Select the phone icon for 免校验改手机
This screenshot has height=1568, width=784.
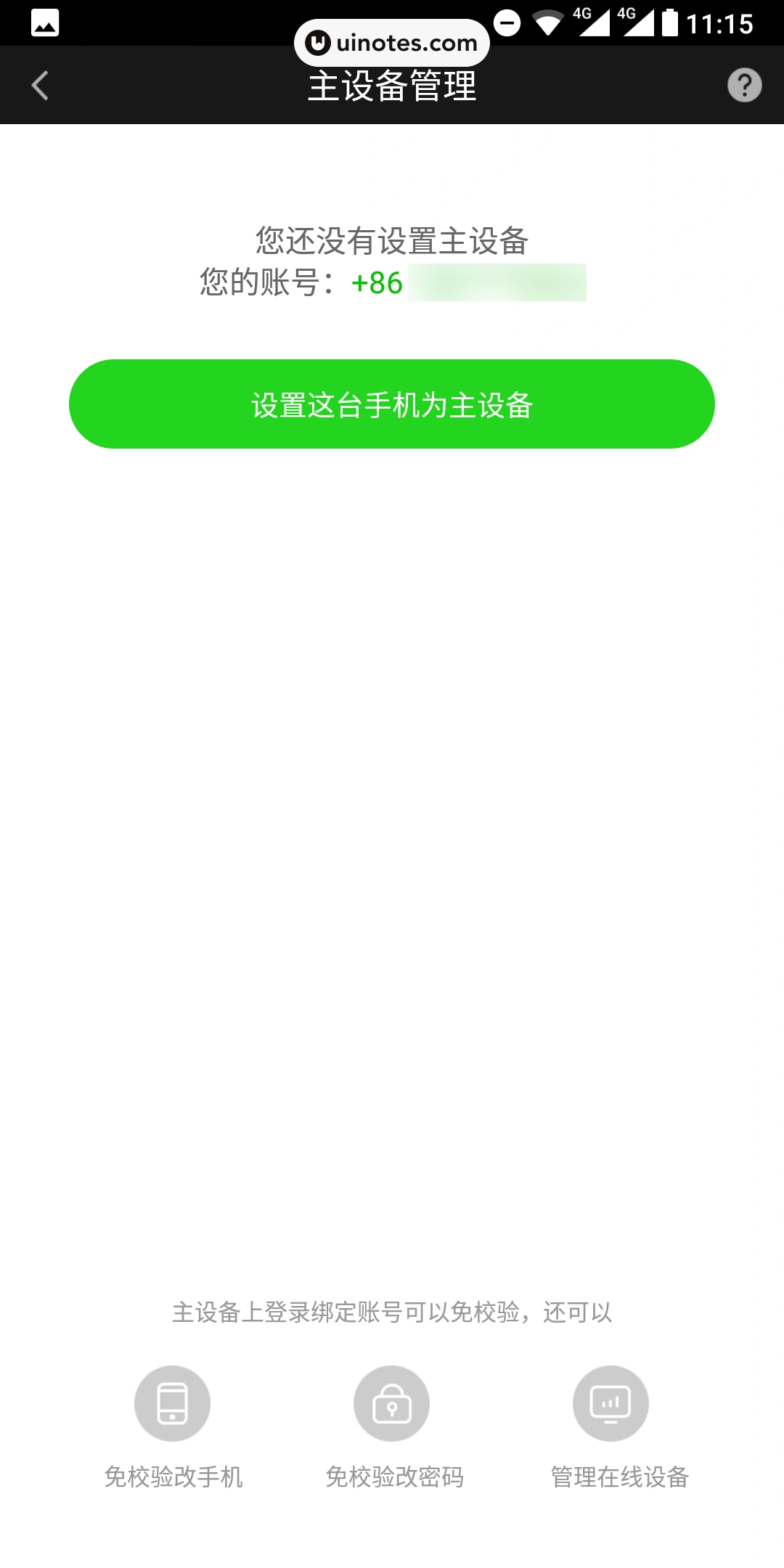pyautogui.click(x=172, y=1402)
